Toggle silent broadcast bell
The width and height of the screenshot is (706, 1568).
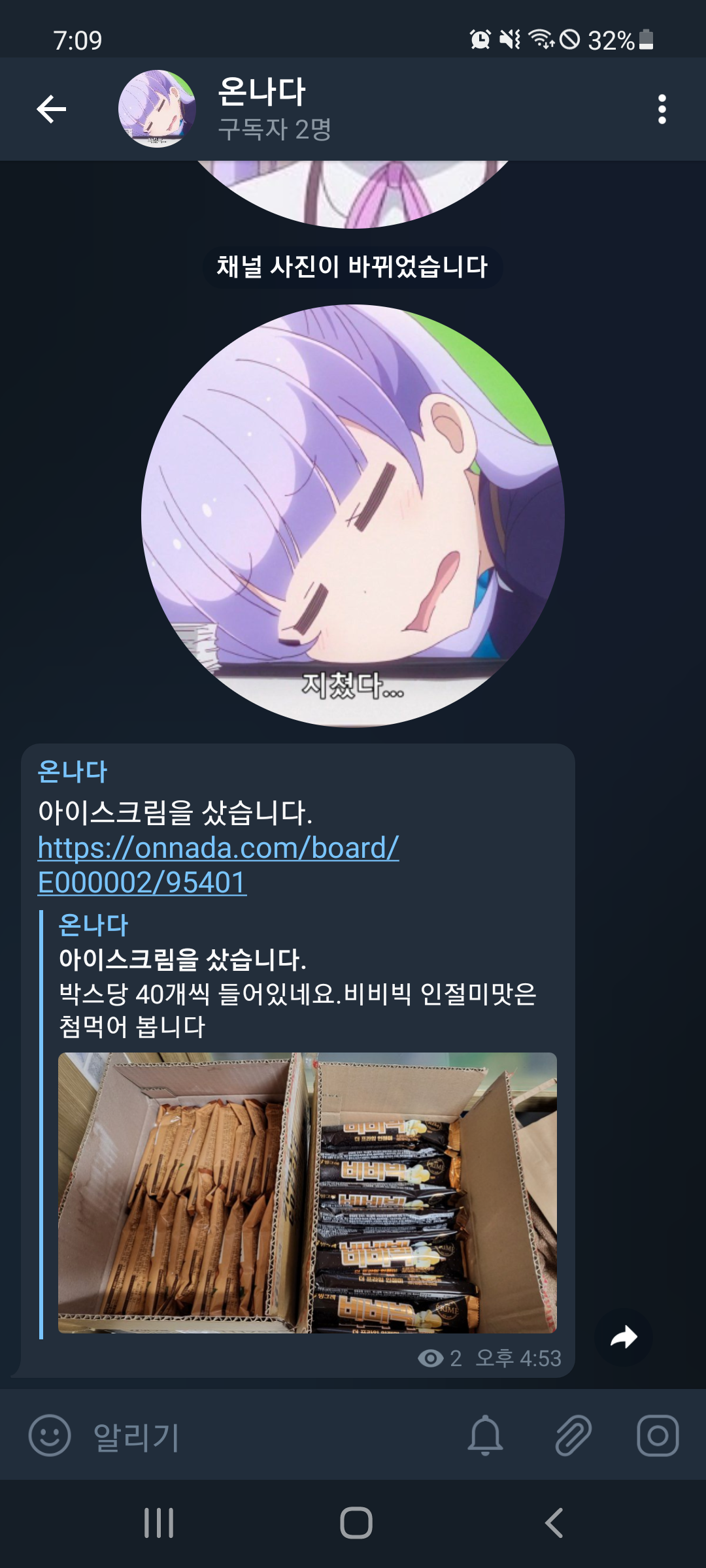click(x=485, y=1435)
